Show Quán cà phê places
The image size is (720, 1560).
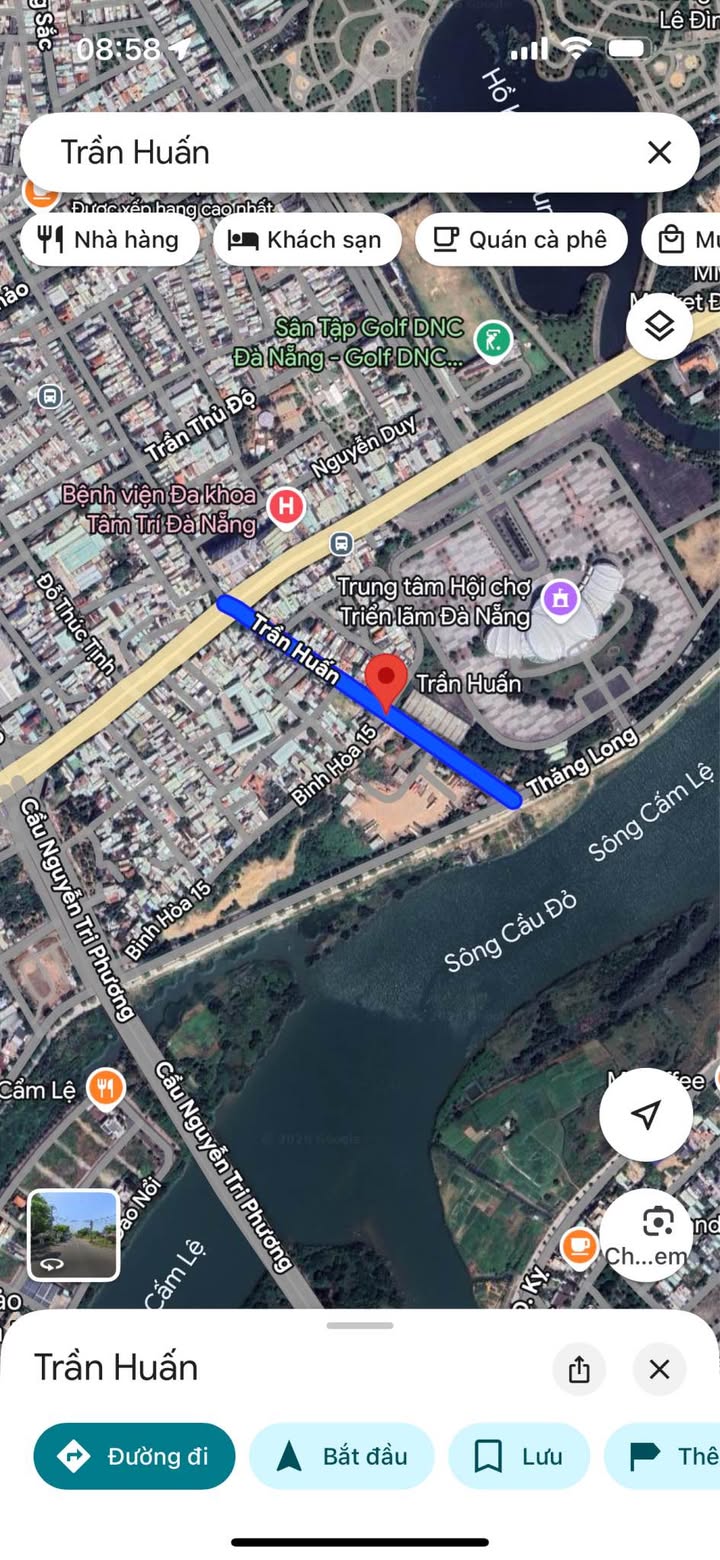(x=521, y=240)
